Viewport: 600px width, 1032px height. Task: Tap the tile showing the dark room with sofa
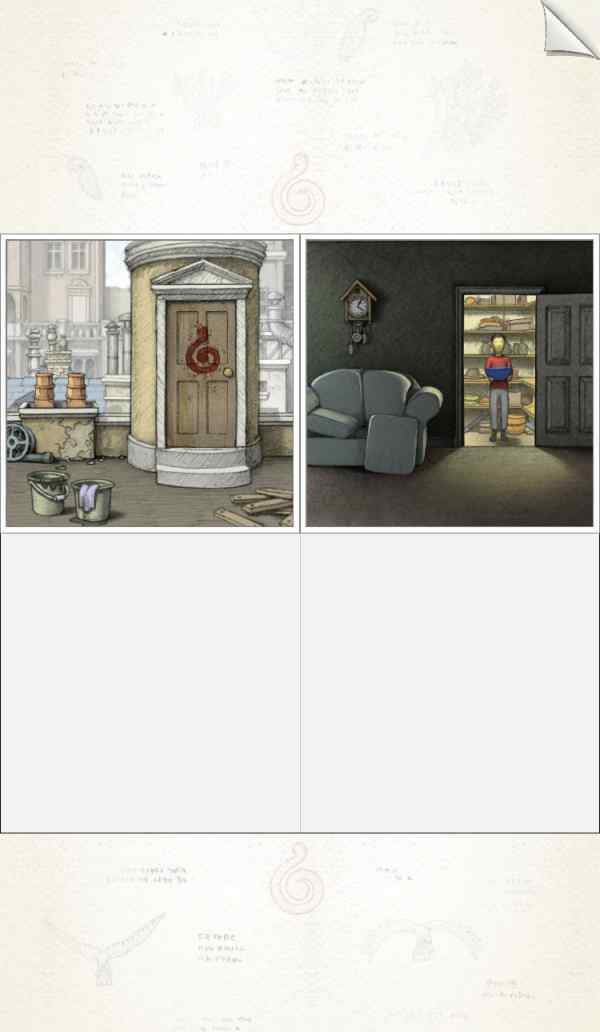tap(449, 383)
